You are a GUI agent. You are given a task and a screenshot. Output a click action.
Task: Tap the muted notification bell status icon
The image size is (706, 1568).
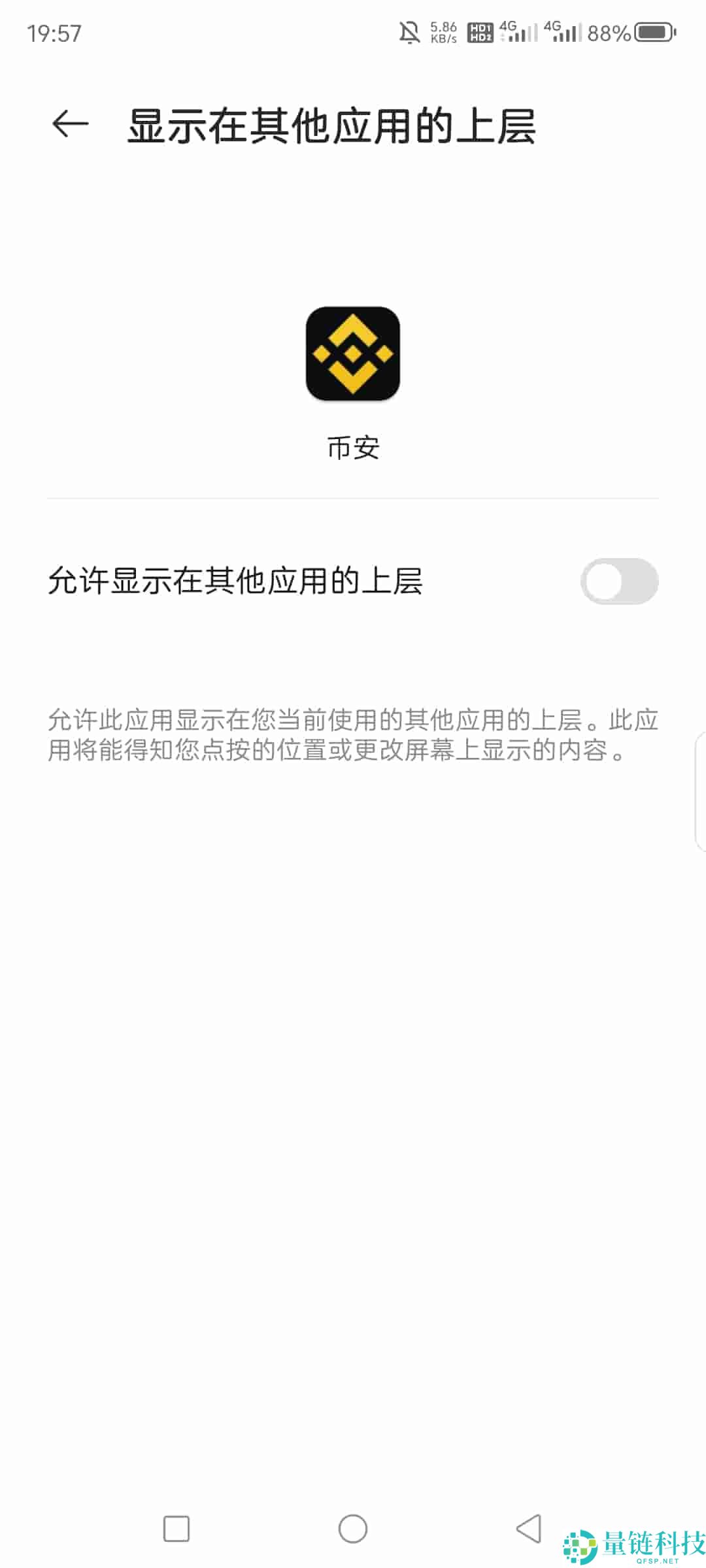(x=408, y=33)
